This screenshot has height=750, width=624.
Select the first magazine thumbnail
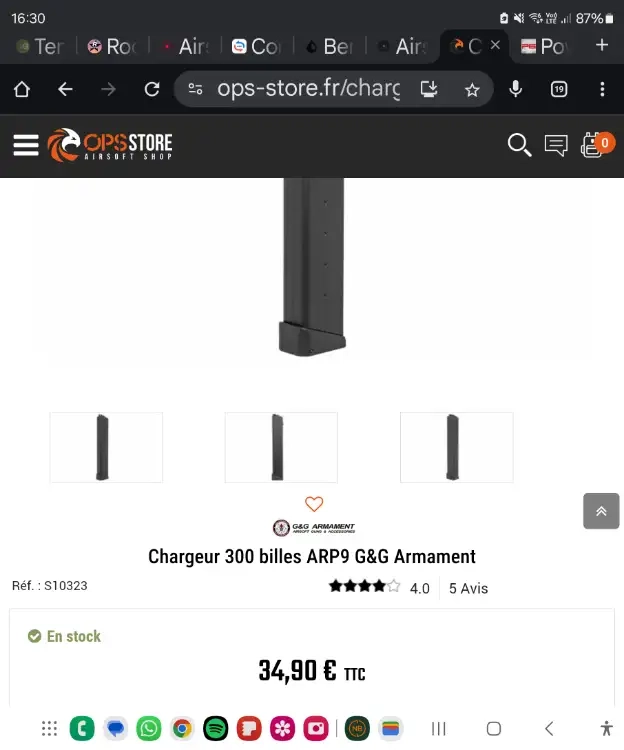106,447
